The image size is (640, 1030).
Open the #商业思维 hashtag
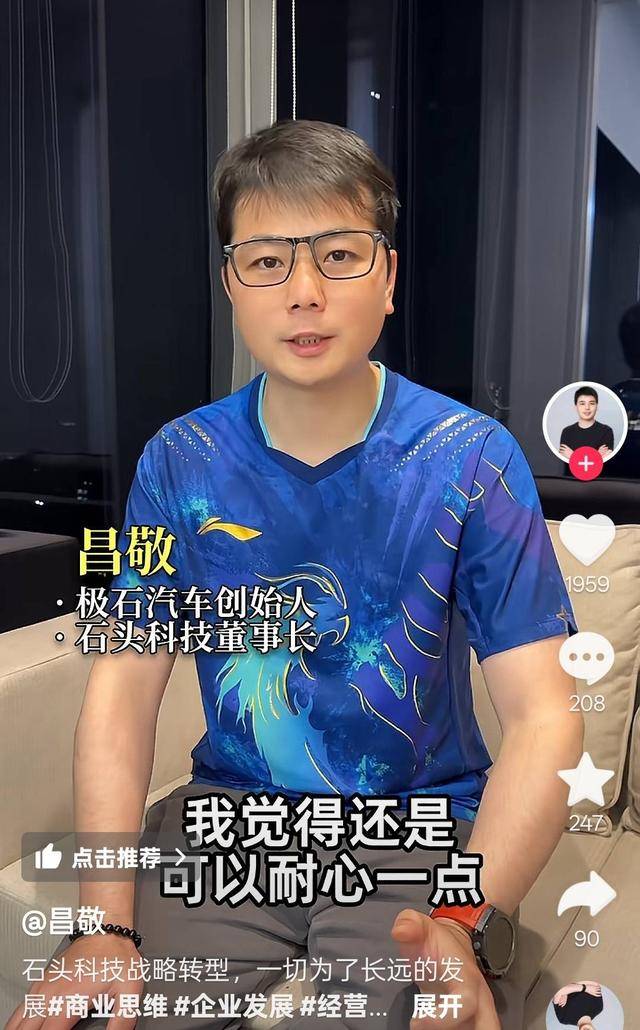click(x=108, y=1006)
